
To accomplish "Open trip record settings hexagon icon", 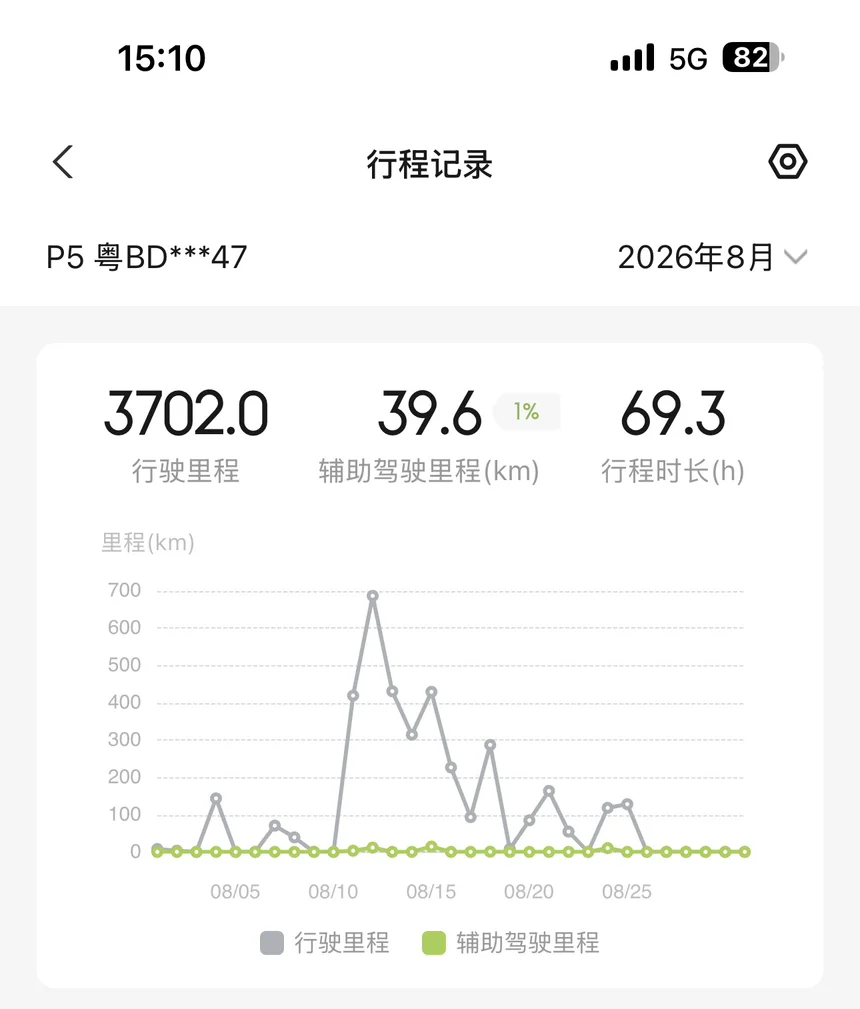I will coord(787,162).
